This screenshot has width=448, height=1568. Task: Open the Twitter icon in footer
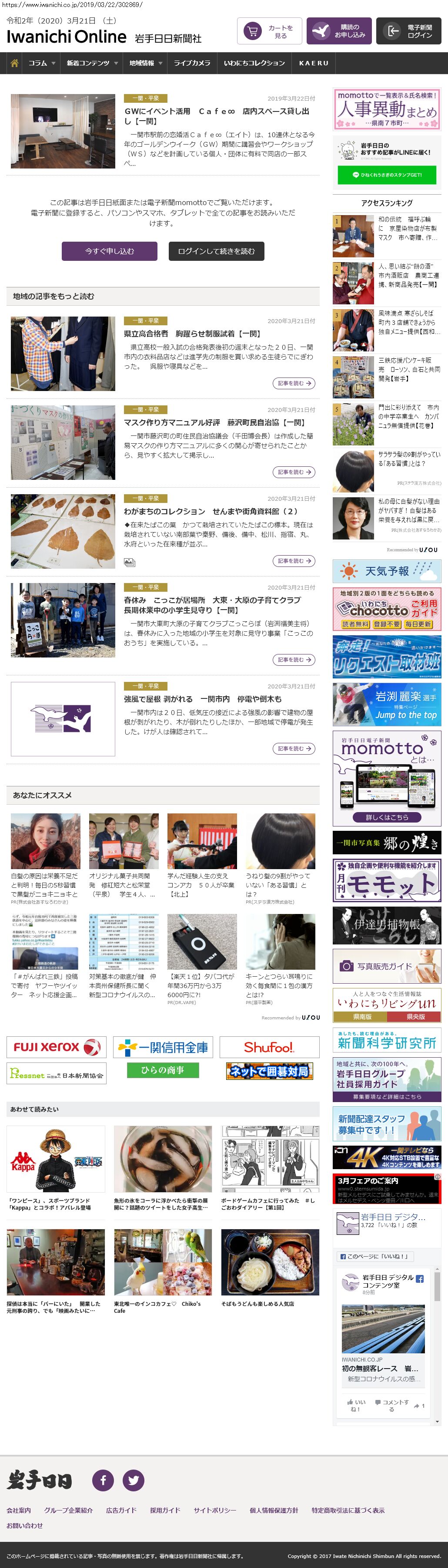tap(134, 1480)
